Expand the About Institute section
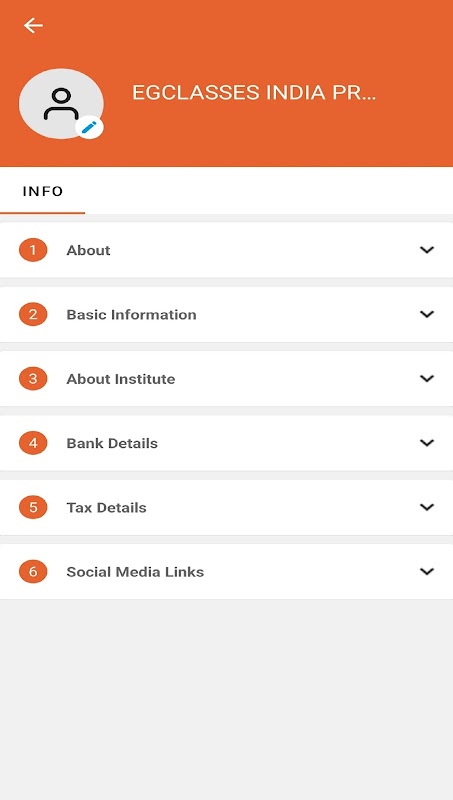 pyautogui.click(x=226, y=379)
